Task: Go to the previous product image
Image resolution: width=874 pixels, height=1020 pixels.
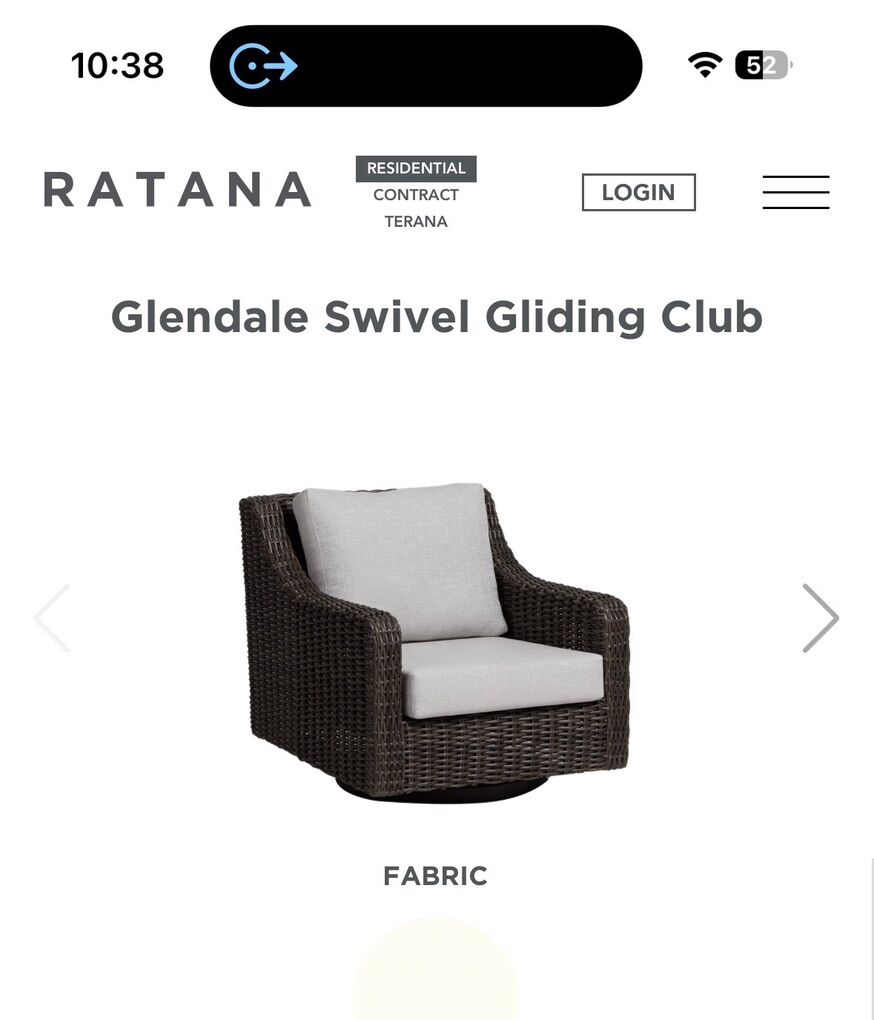Action: tap(52, 618)
